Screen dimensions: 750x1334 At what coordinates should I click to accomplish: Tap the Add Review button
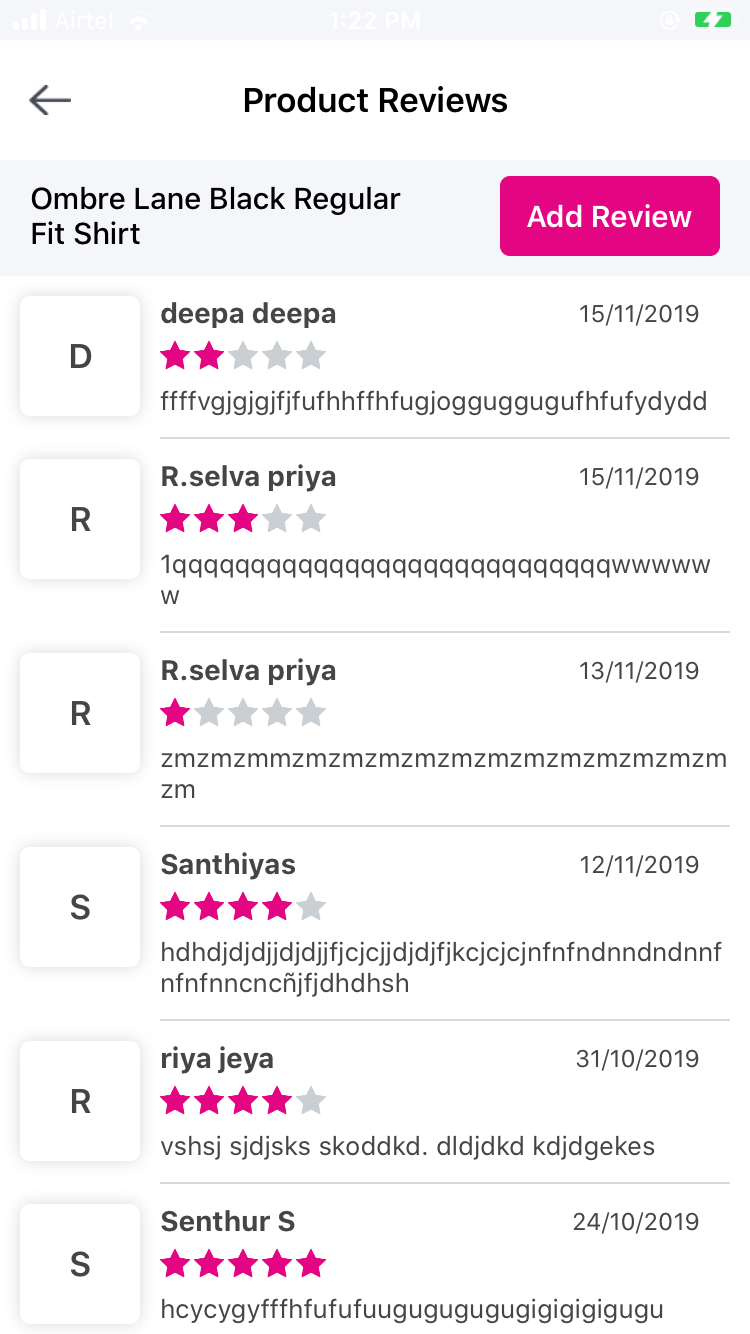609,216
